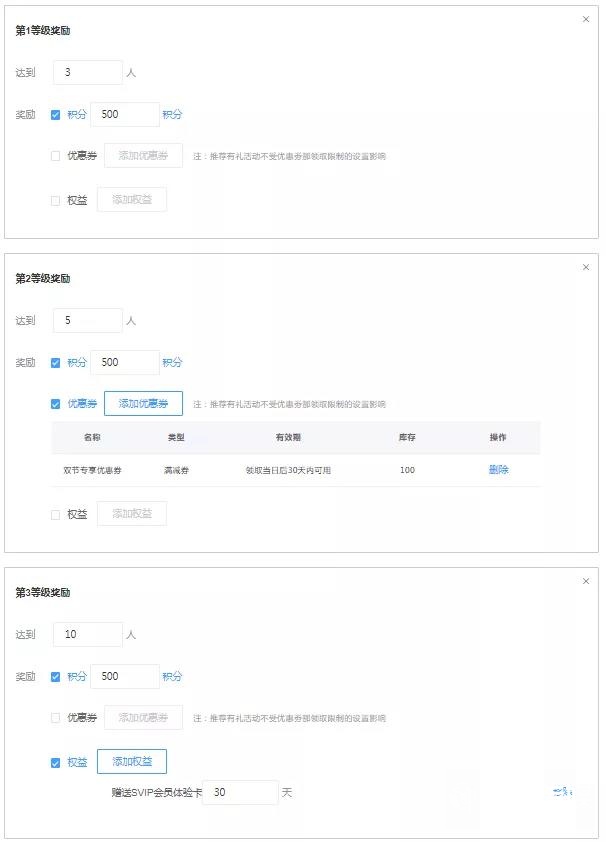
Task: Enable 优惠券 checkbox in level 1
Action: 55,156
